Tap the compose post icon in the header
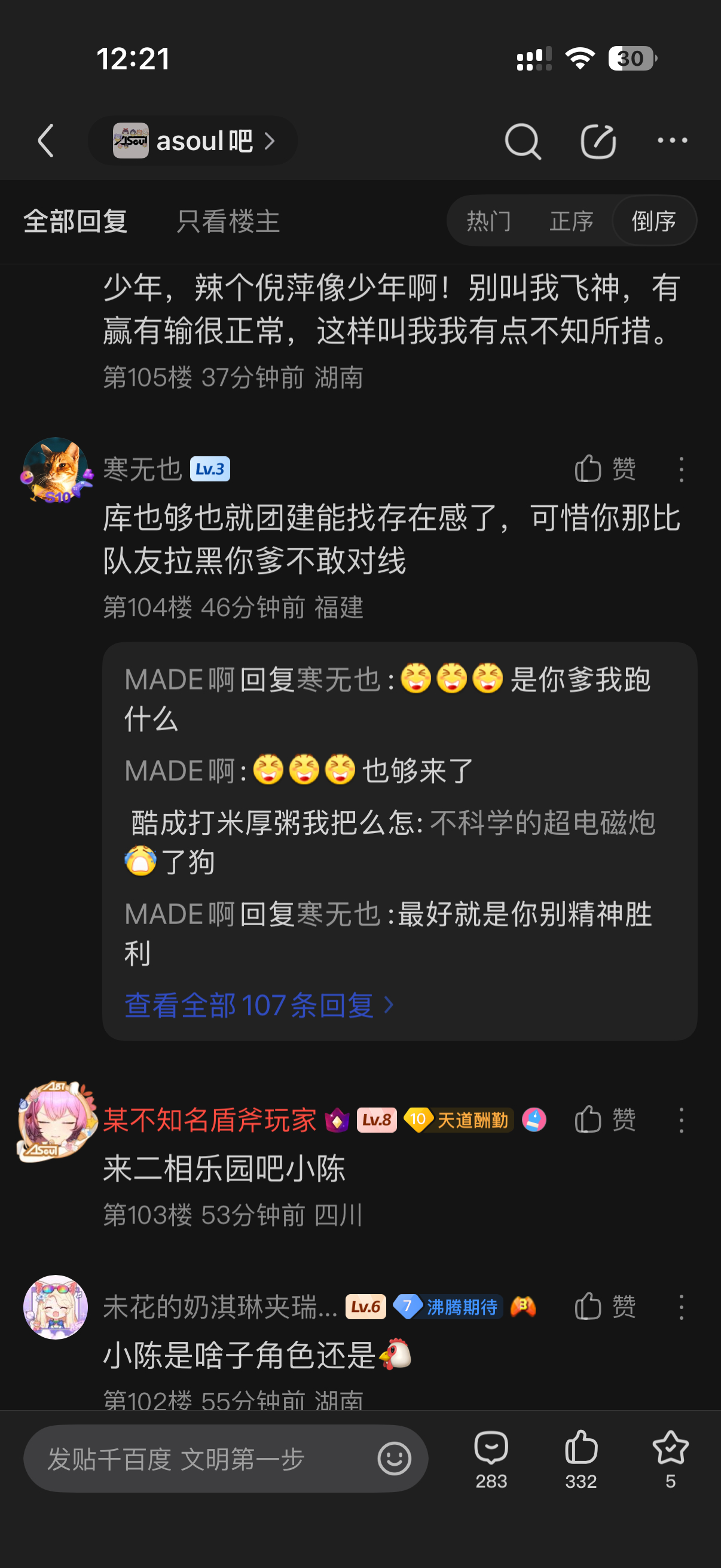721x1568 pixels. (x=598, y=141)
